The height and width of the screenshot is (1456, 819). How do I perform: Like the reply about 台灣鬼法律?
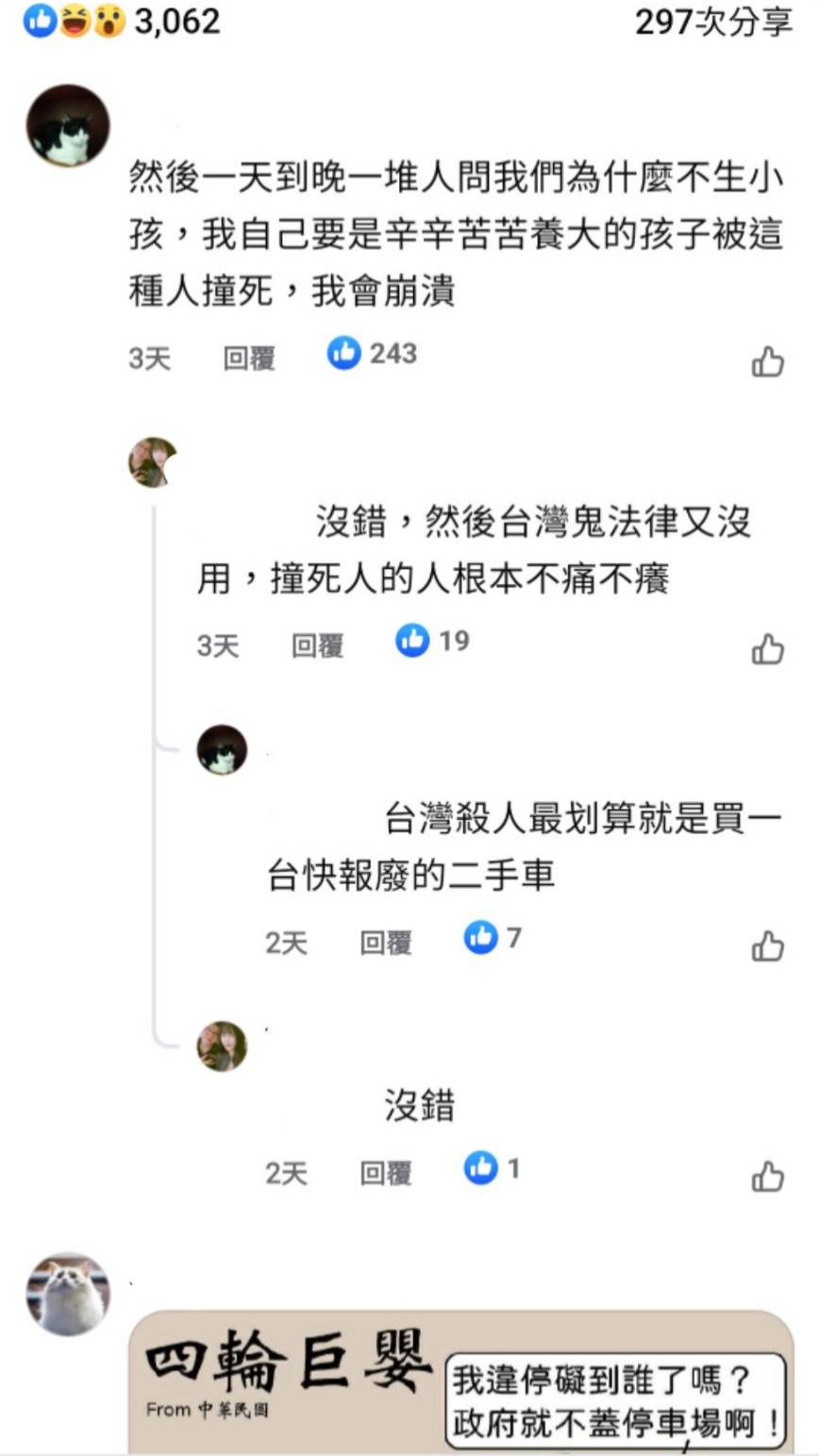tap(767, 648)
